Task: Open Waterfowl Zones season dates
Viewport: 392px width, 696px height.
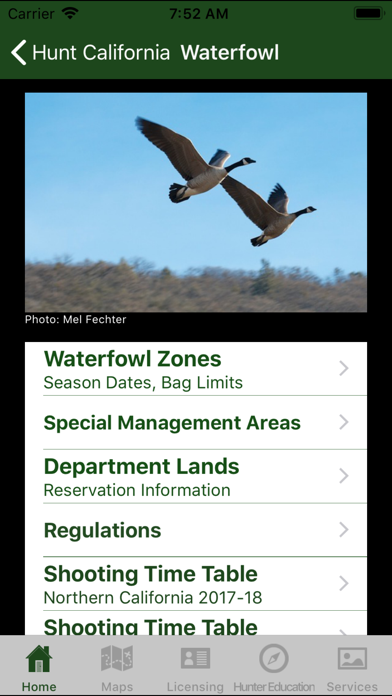Action: point(196,369)
